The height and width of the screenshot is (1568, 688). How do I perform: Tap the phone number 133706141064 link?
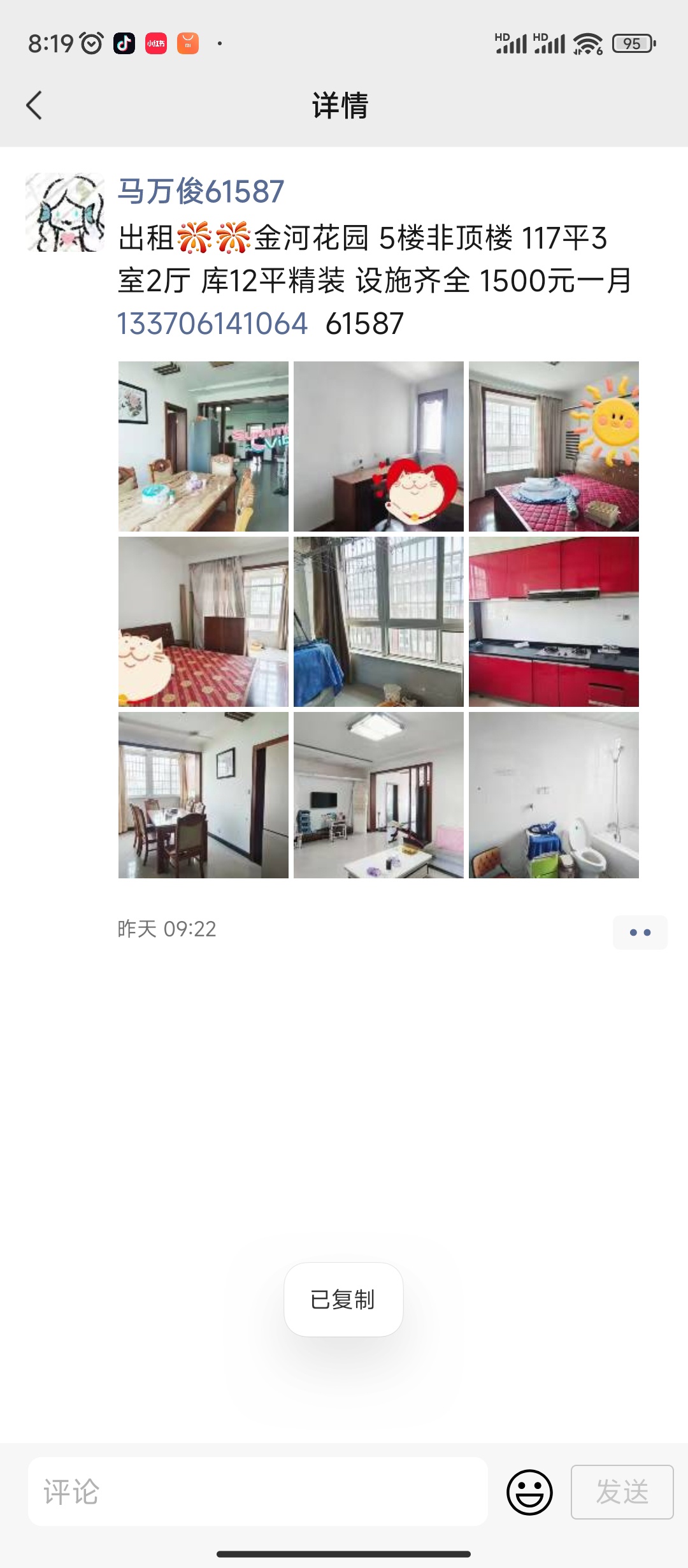coord(213,323)
